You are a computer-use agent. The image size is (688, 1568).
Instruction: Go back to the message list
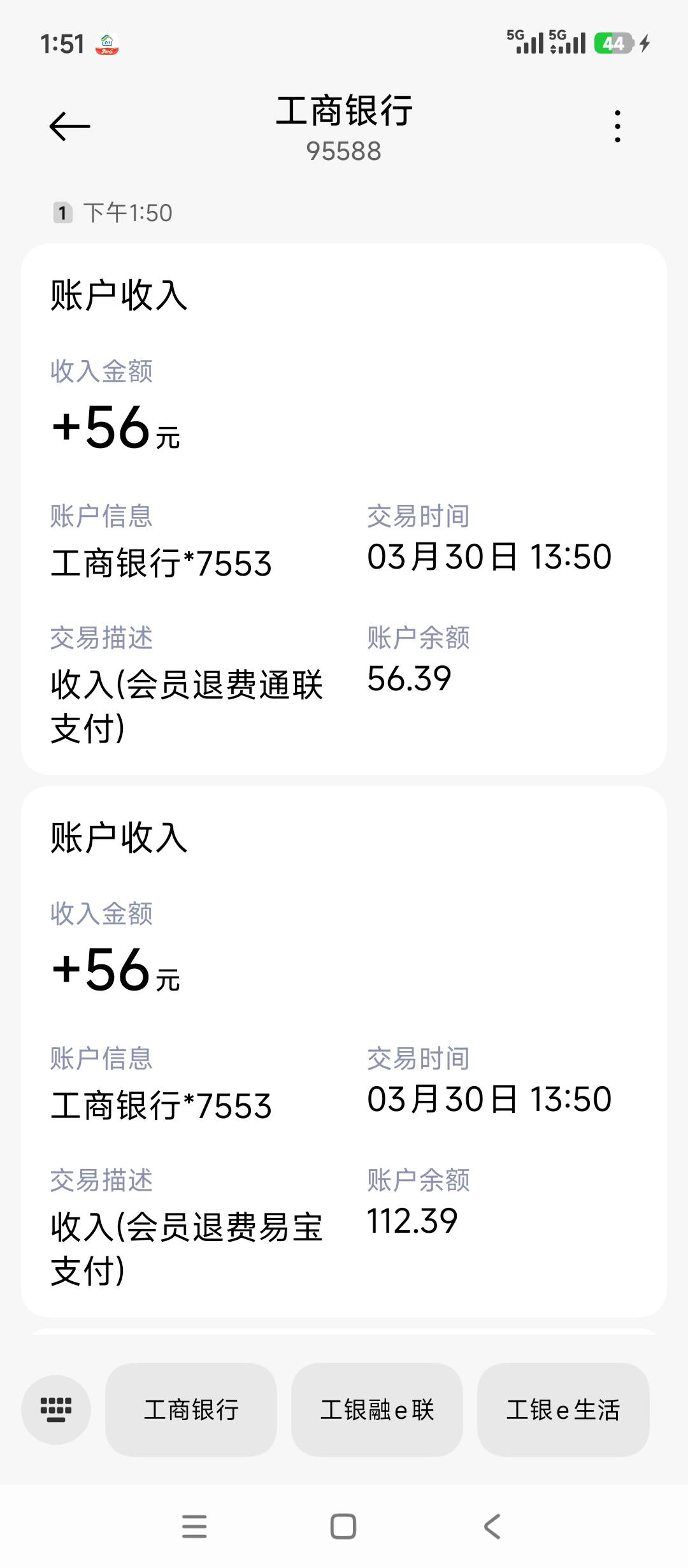(69, 126)
